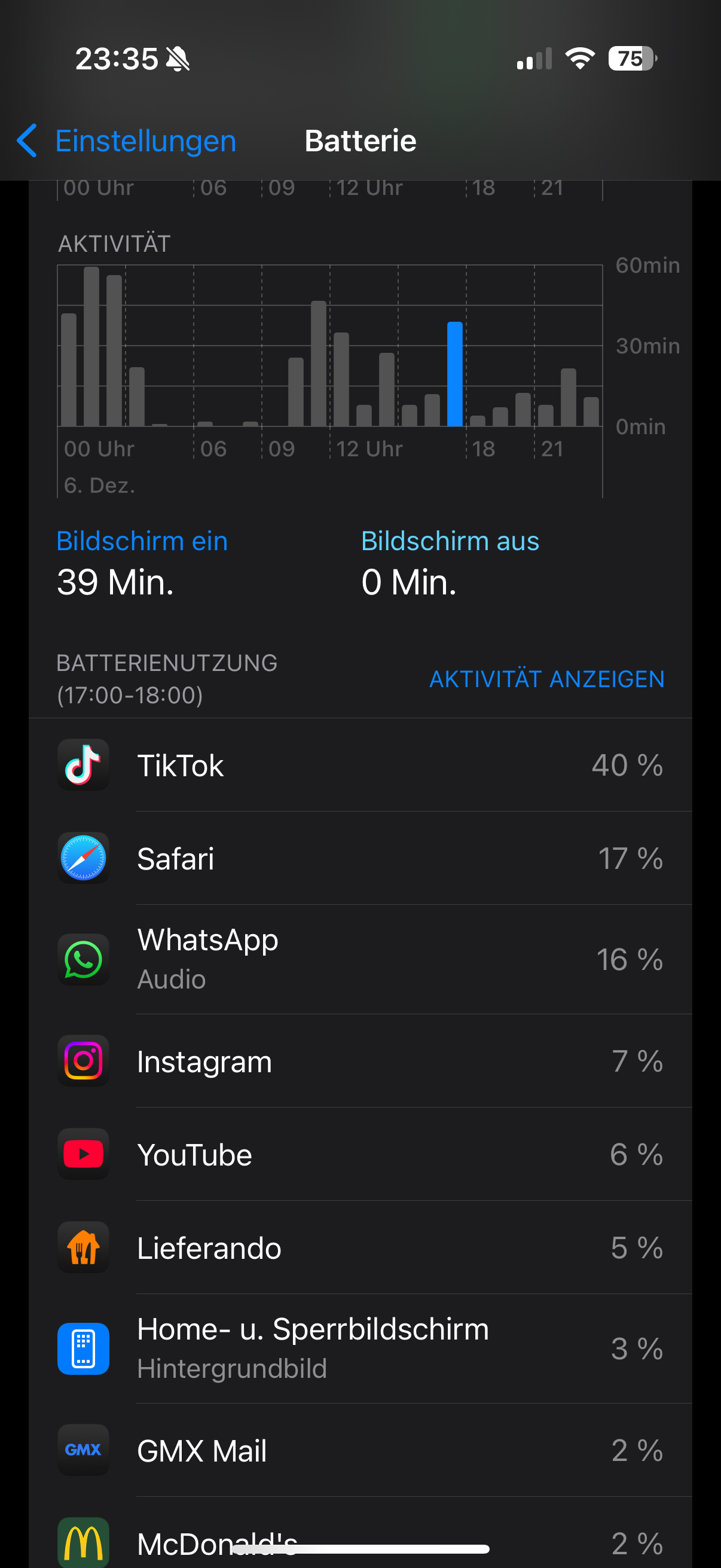721x1568 pixels.
Task: Select the highlighted blue activity bar
Action: pyautogui.click(x=454, y=374)
